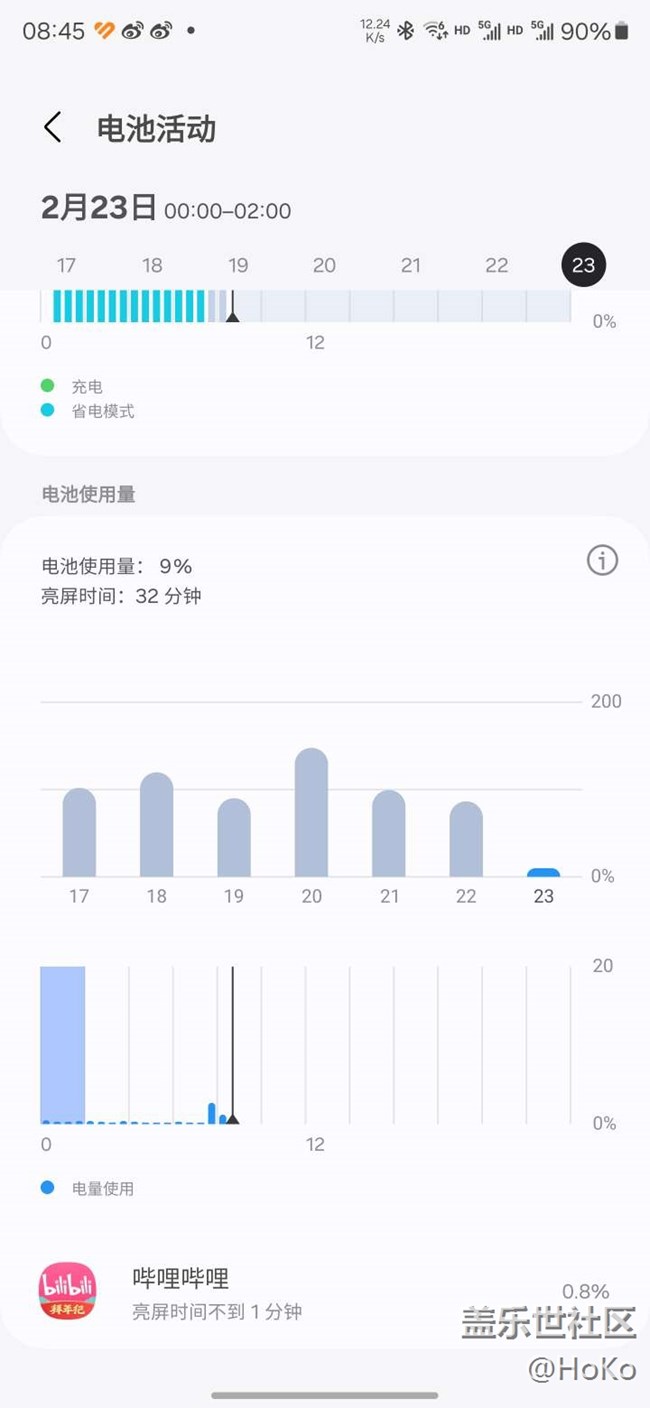Go back from the 电池活动 page
This screenshot has height=1408, width=650.
pyautogui.click(x=53, y=128)
